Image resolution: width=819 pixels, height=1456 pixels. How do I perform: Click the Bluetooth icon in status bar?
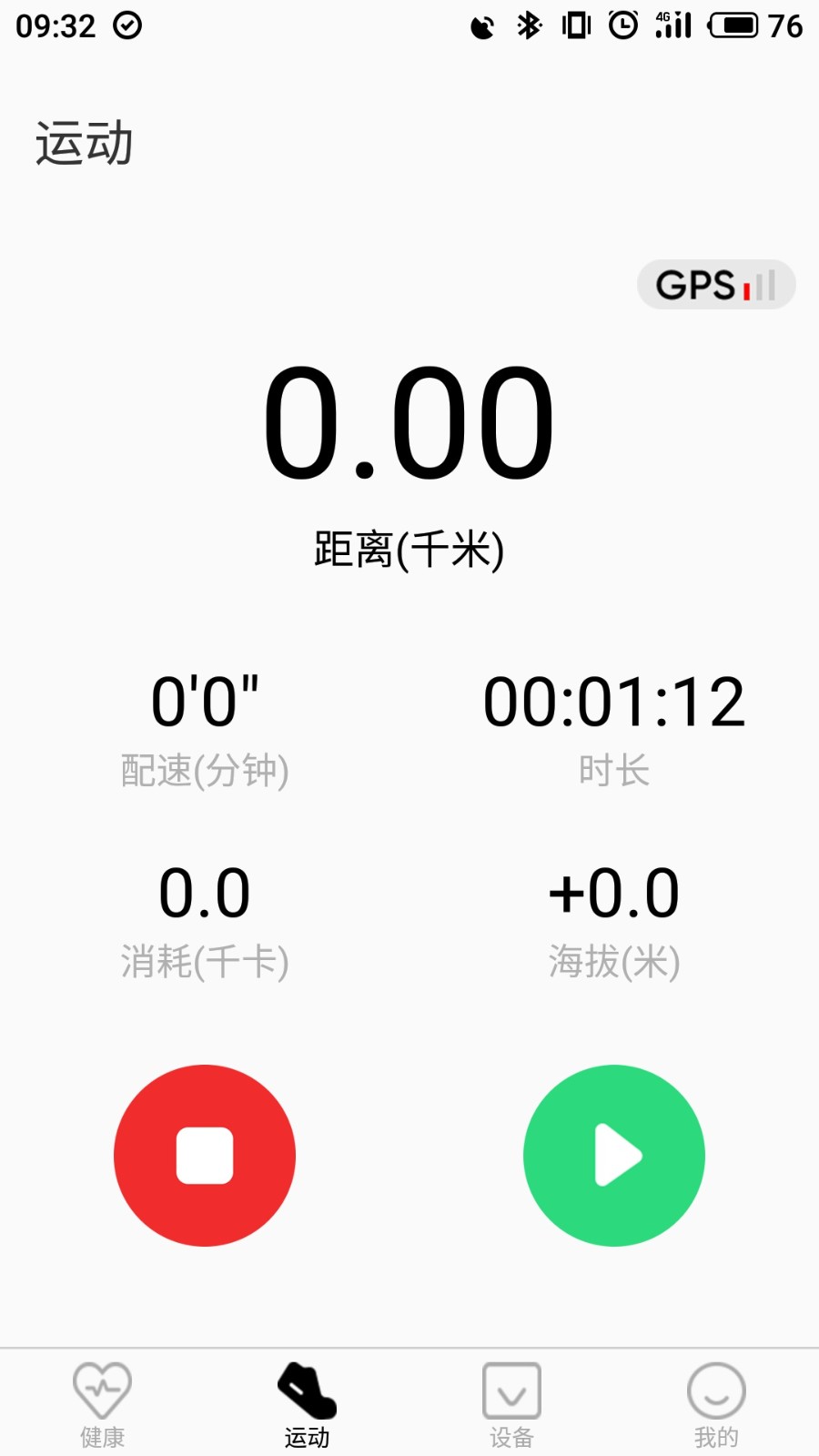point(530,26)
